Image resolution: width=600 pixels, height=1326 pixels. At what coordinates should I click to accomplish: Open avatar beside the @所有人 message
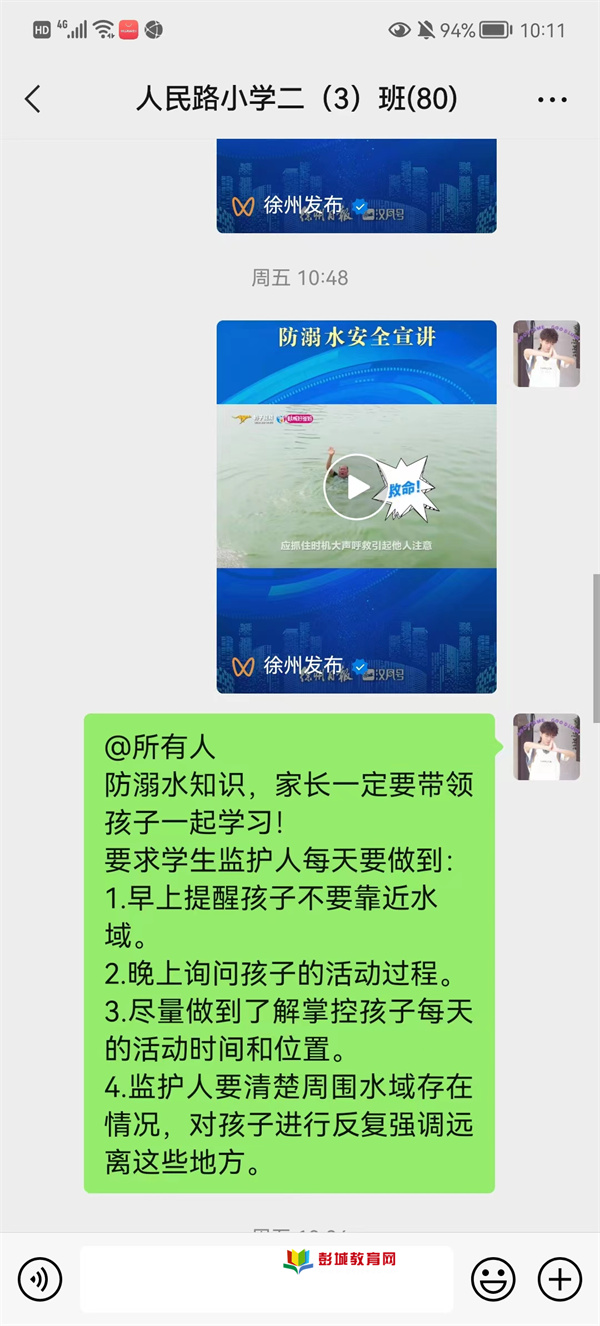coord(546,747)
